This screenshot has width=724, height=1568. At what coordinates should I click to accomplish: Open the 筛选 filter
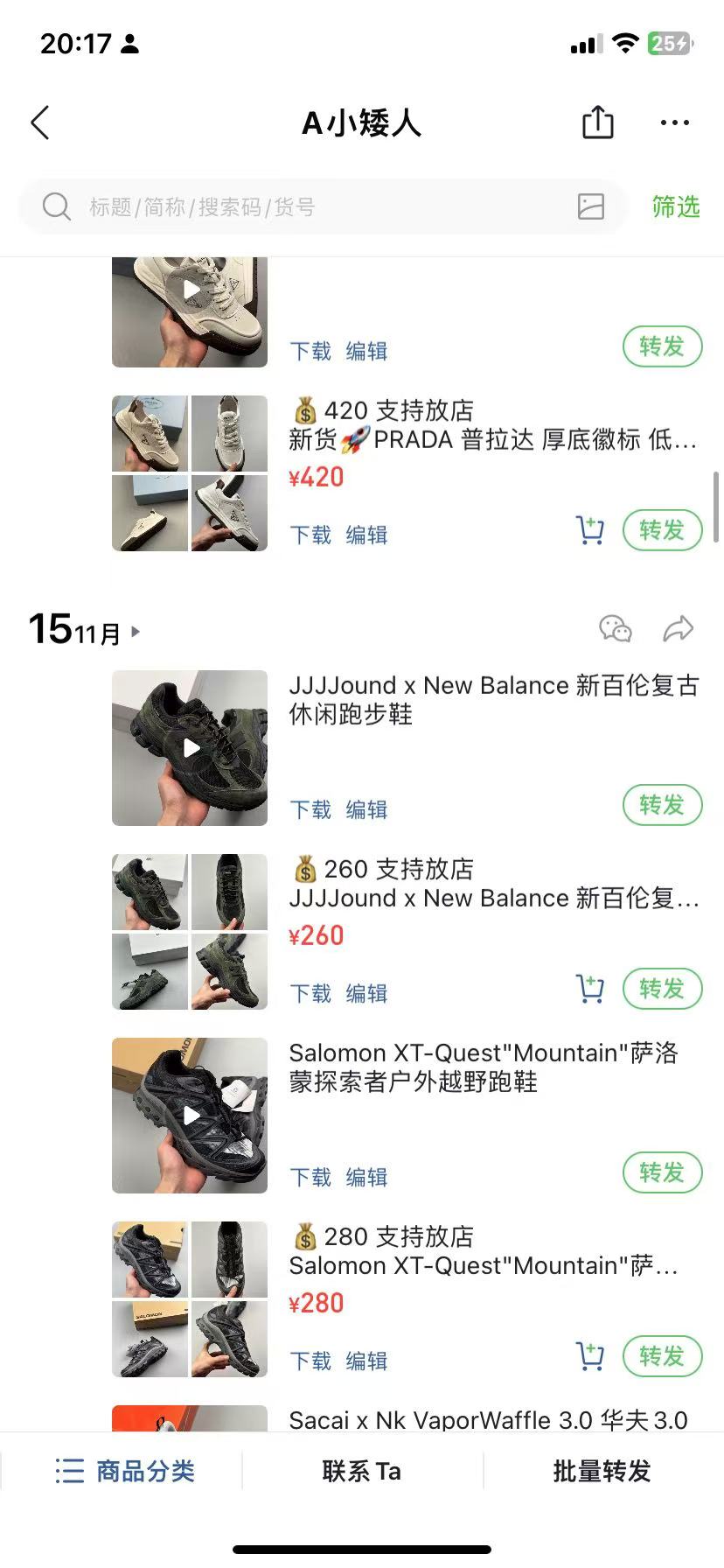676,207
